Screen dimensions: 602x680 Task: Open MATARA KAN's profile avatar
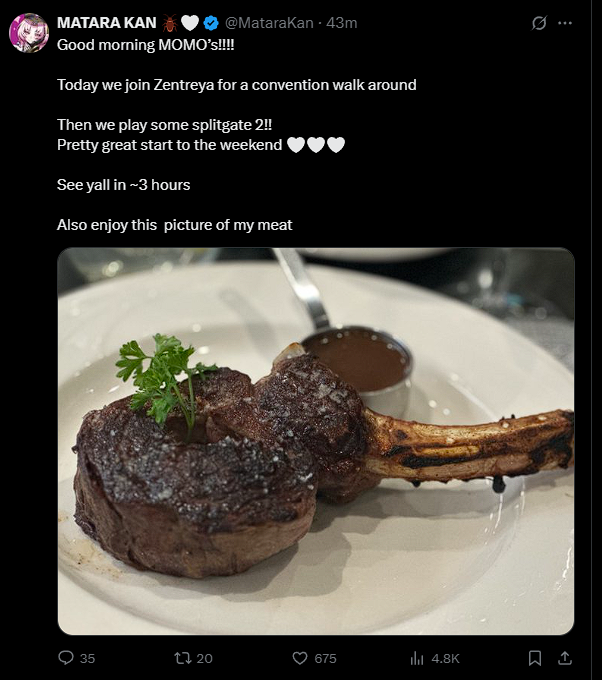tap(28, 33)
